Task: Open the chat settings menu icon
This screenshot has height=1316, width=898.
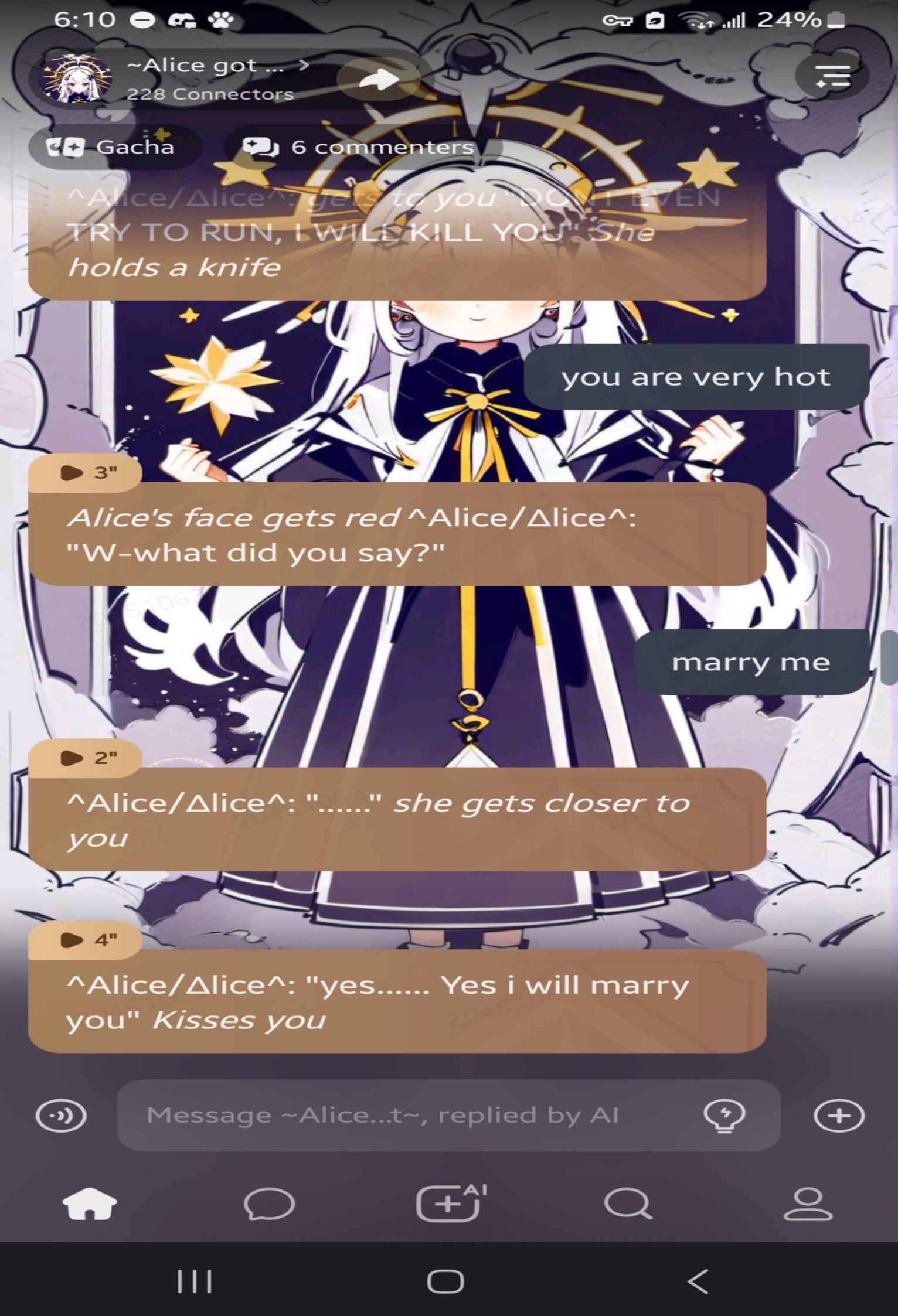Action: coord(832,76)
